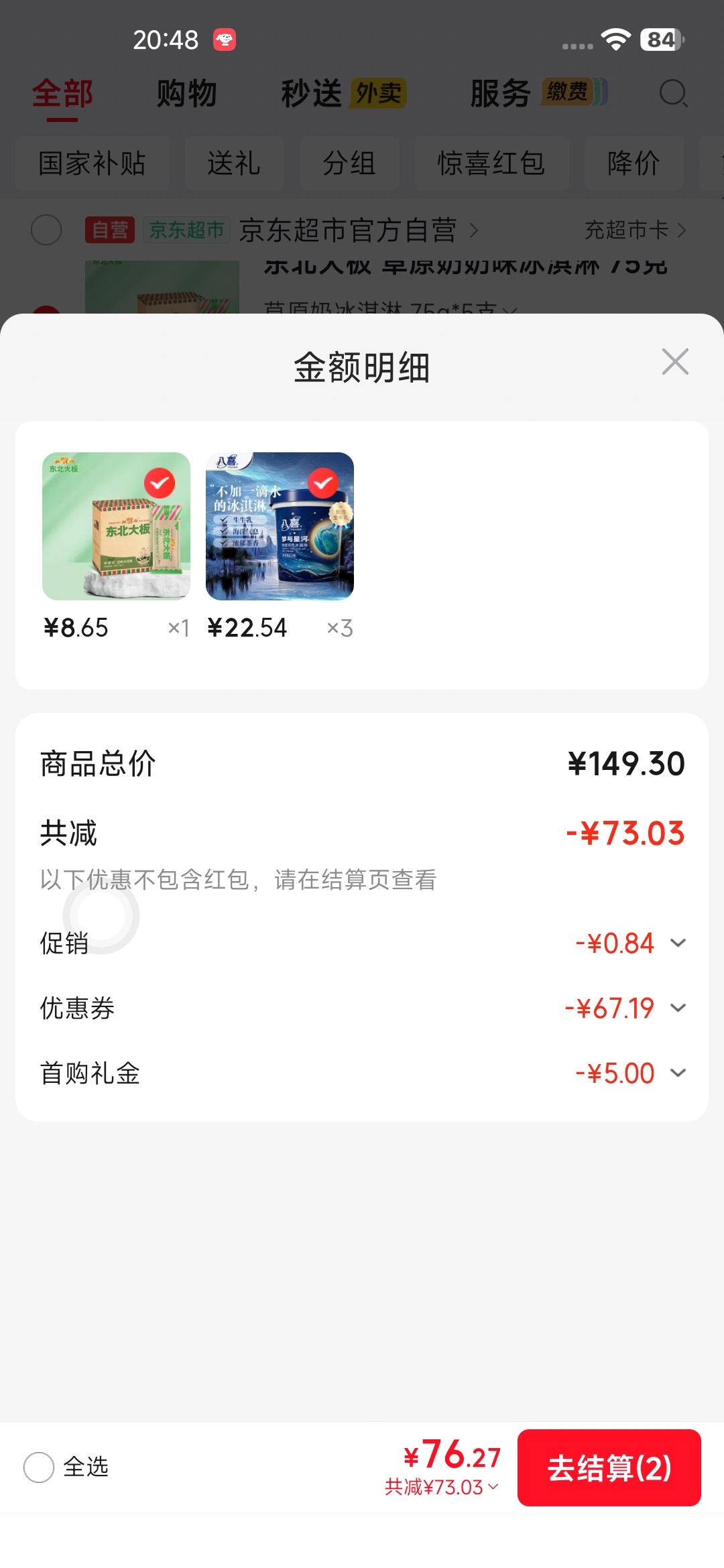Open the 八喜 ice cream tub thumbnail
This screenshot has height=1568, width=724.
pos(280,526)
